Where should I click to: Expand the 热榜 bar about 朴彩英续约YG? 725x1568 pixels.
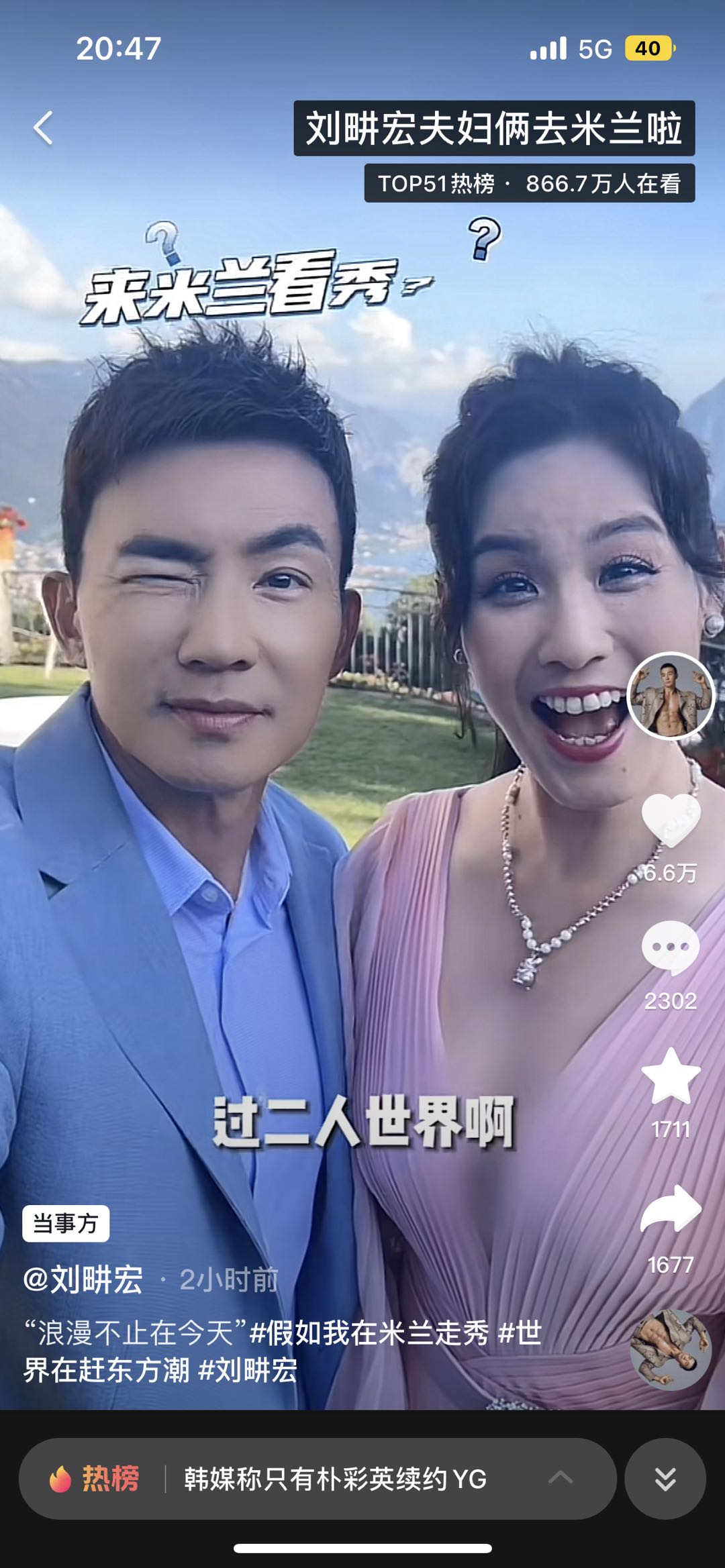click(x=317, y=1479)
